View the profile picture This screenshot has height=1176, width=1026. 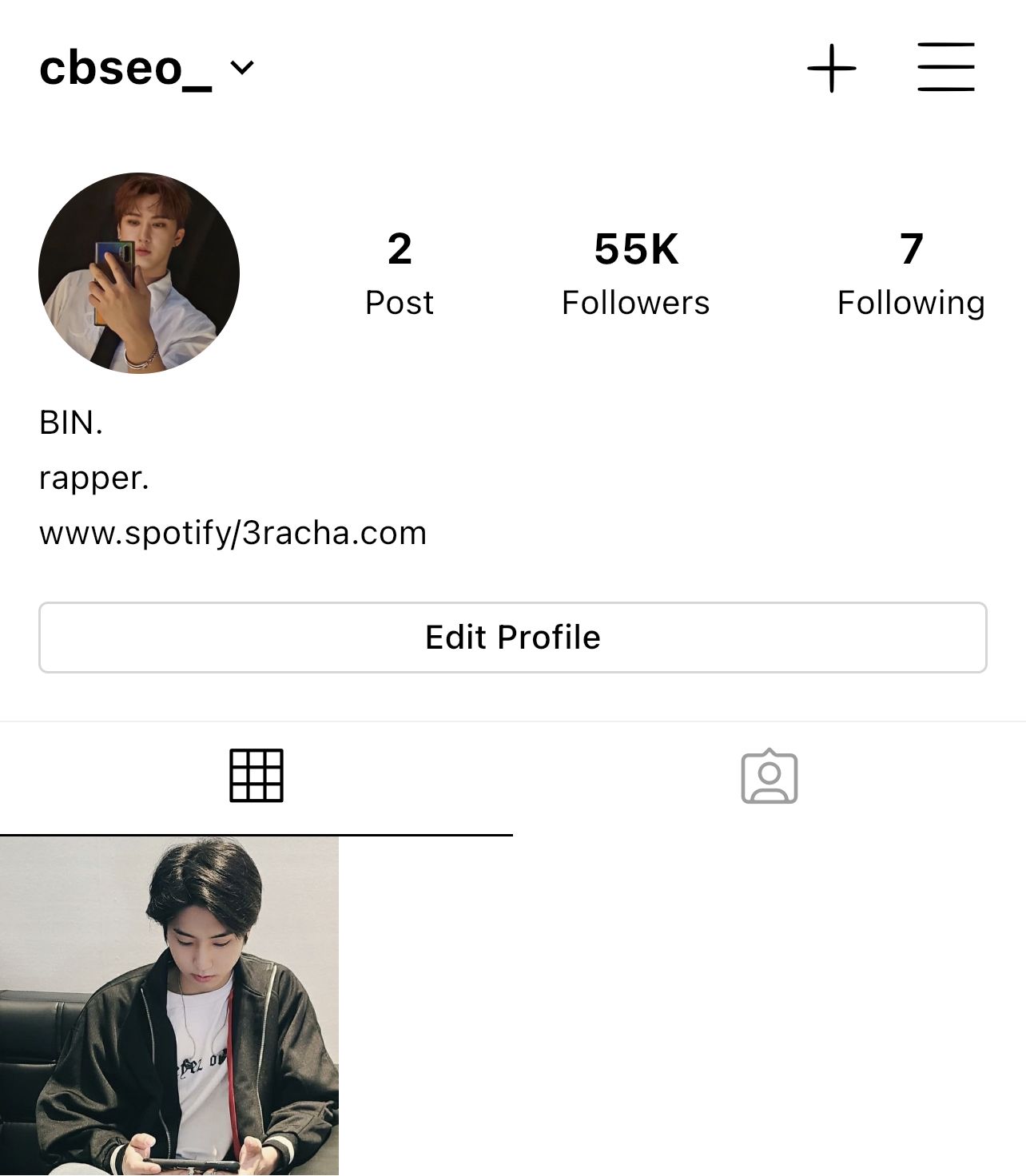tap(139, 273)
